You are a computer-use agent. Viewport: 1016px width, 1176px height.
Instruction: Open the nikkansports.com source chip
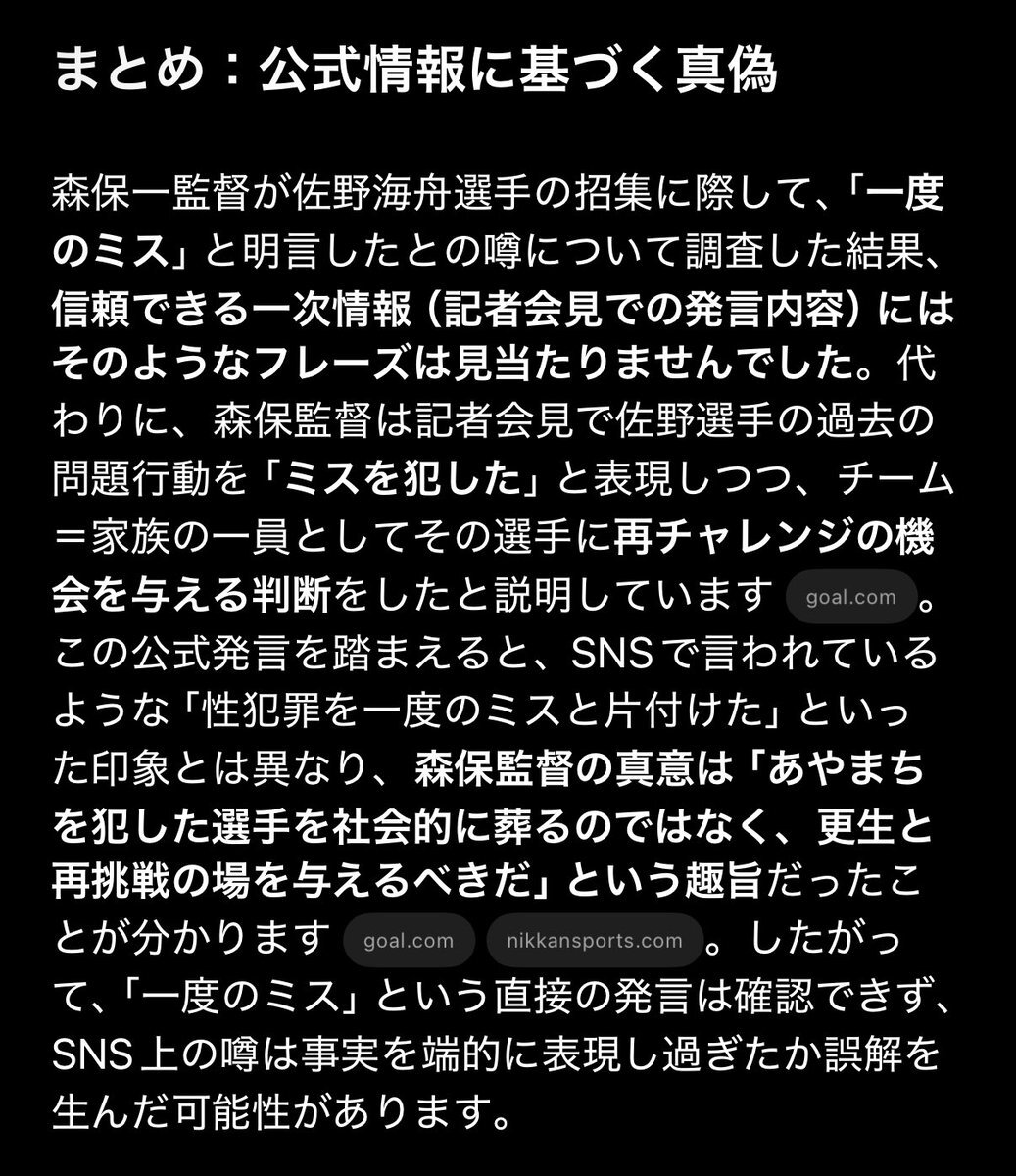pyautogui.click(x=596, y=940)
